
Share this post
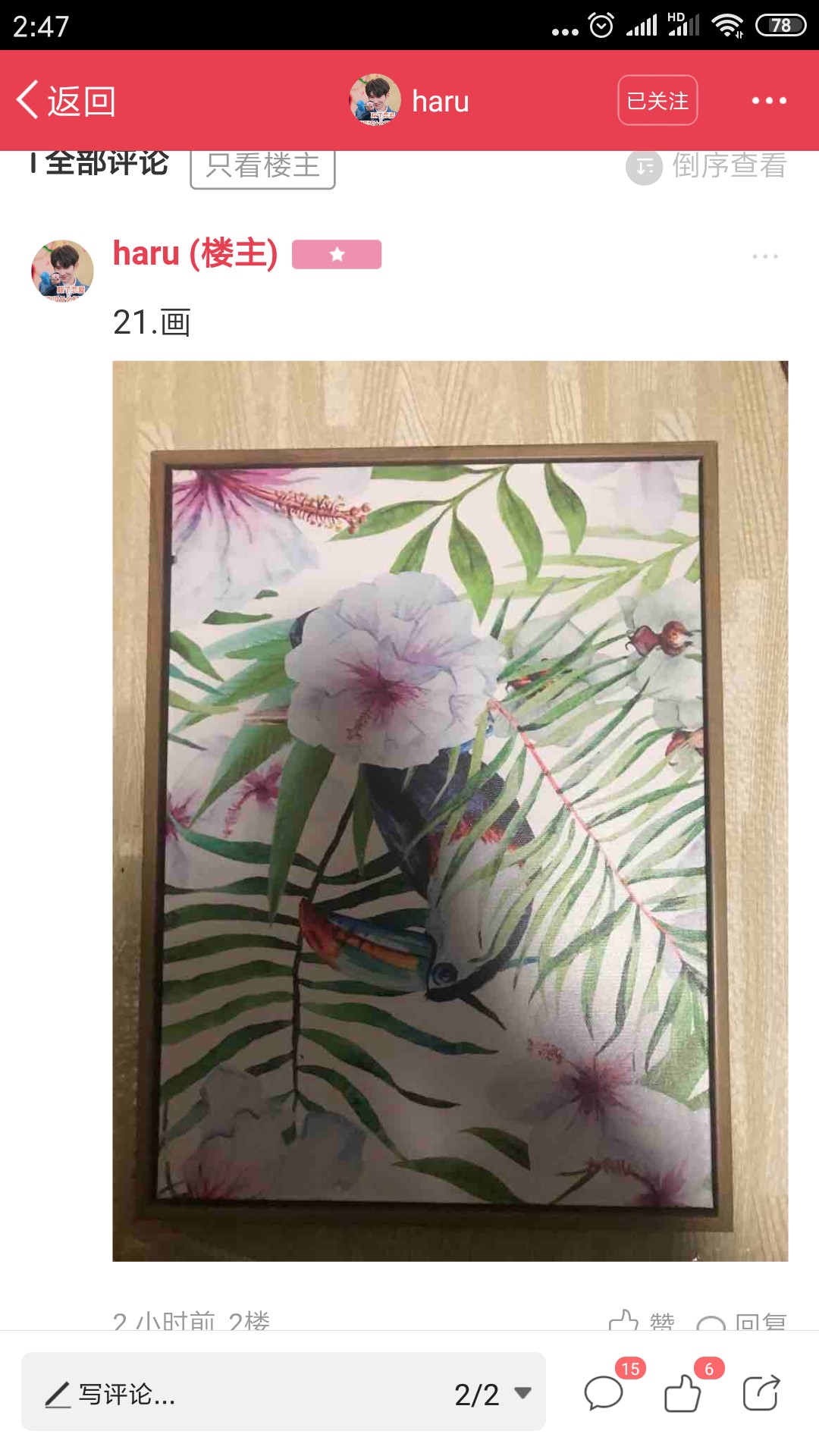pyautogui.click(x=761, y=1393)
